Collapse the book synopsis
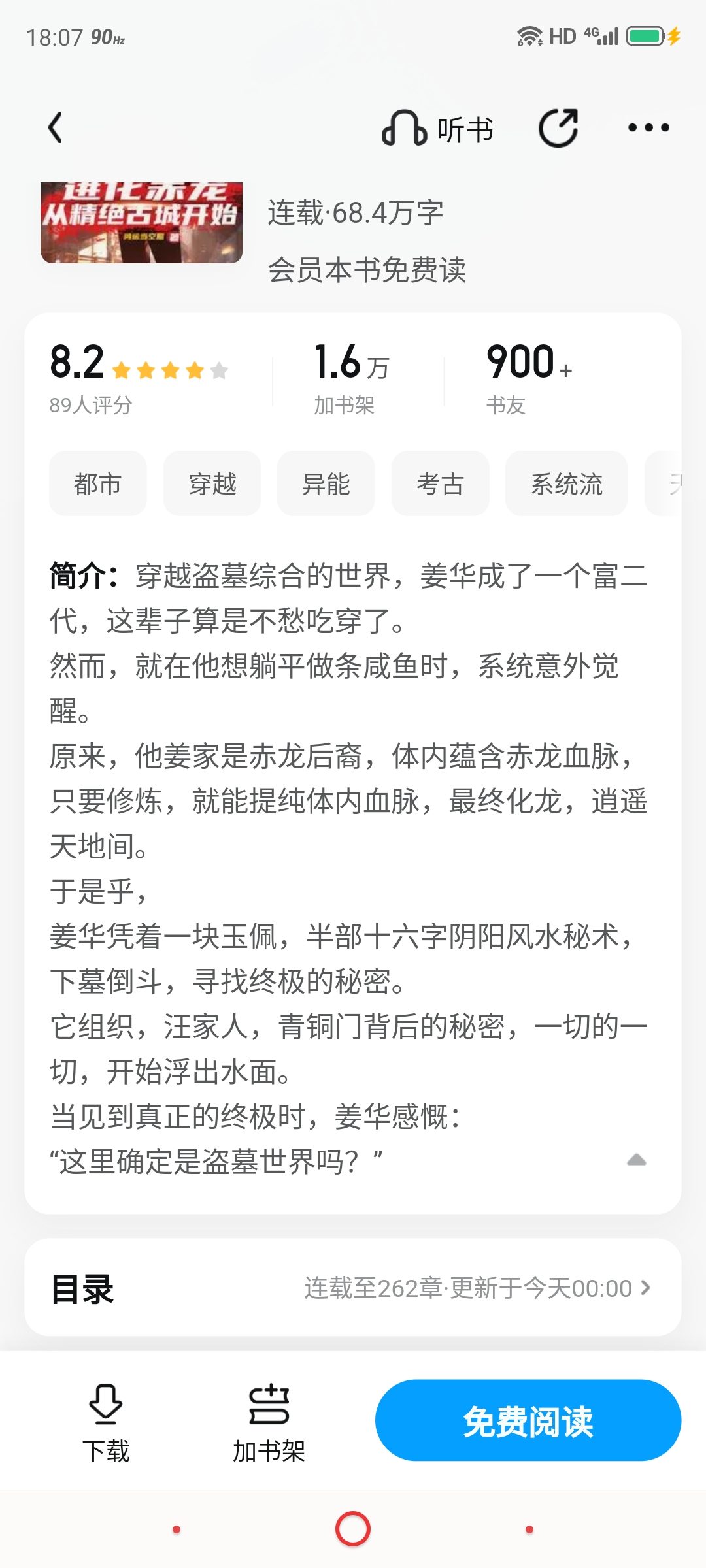The image size is (706, 1568). coord(636,1160)
